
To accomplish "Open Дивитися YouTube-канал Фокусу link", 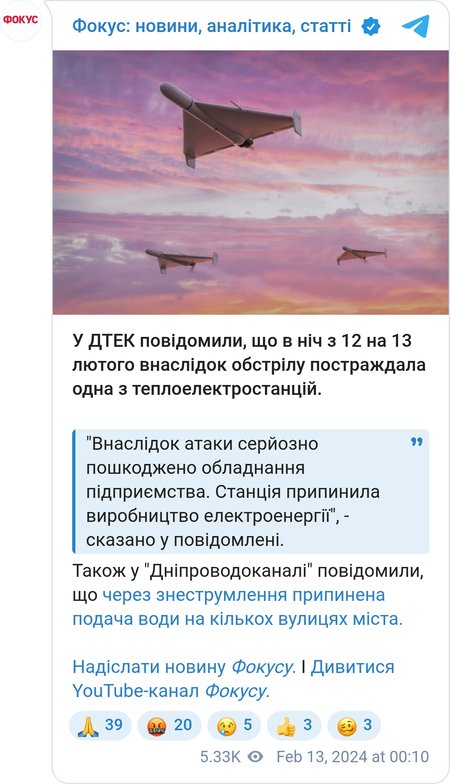I will [x=234, y=678].
